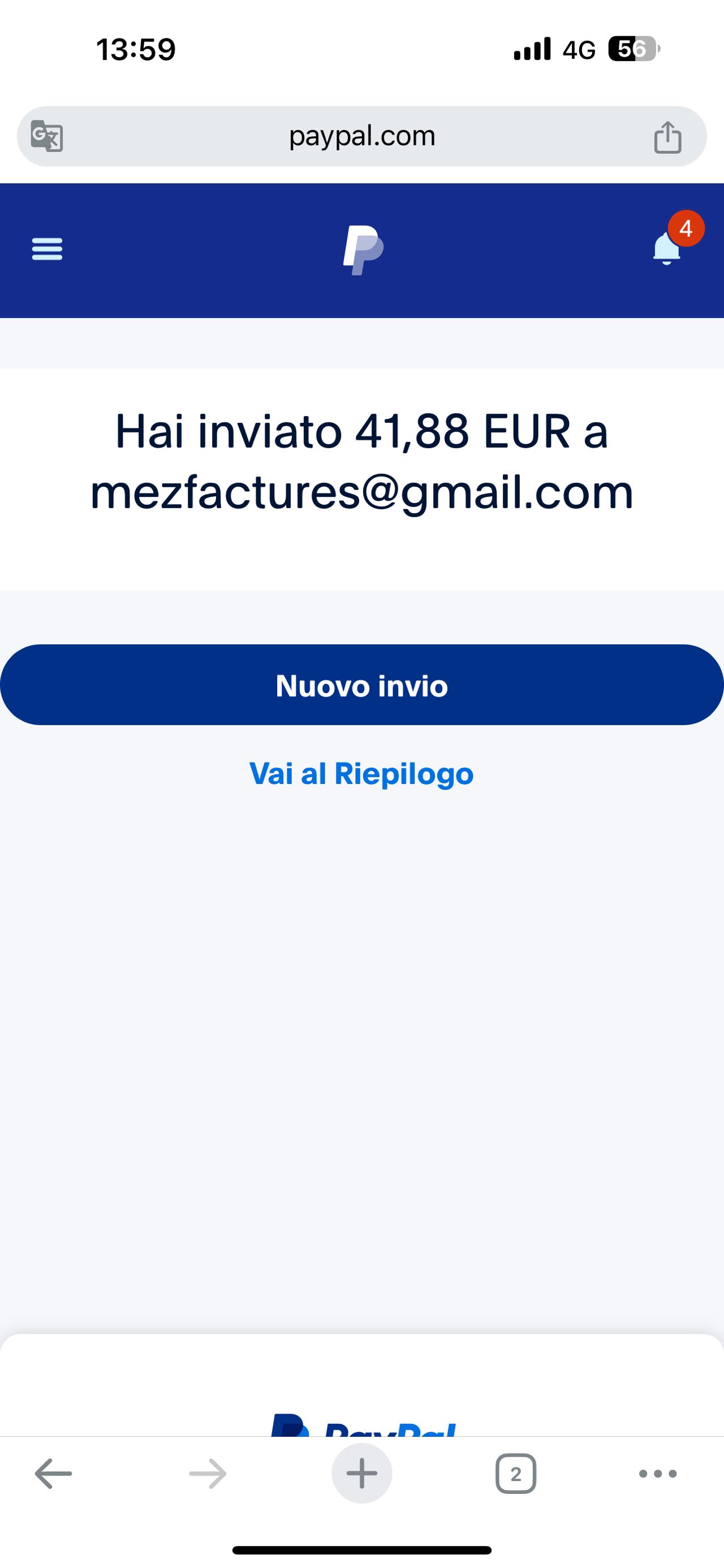Go back in the browser
The width and height of the screenshot is (724, 1568).
click(x=54, y=1474)
